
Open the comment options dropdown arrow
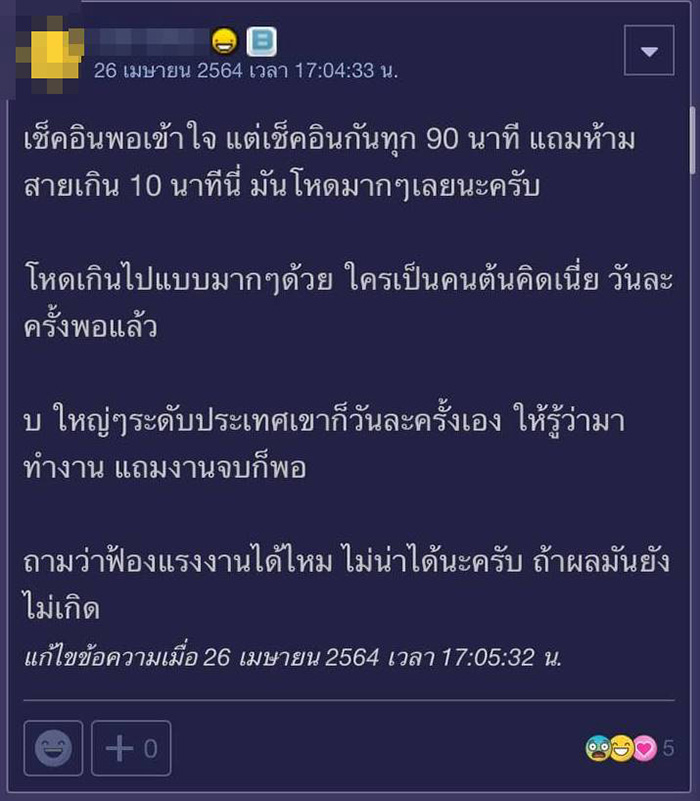[649, 50]
